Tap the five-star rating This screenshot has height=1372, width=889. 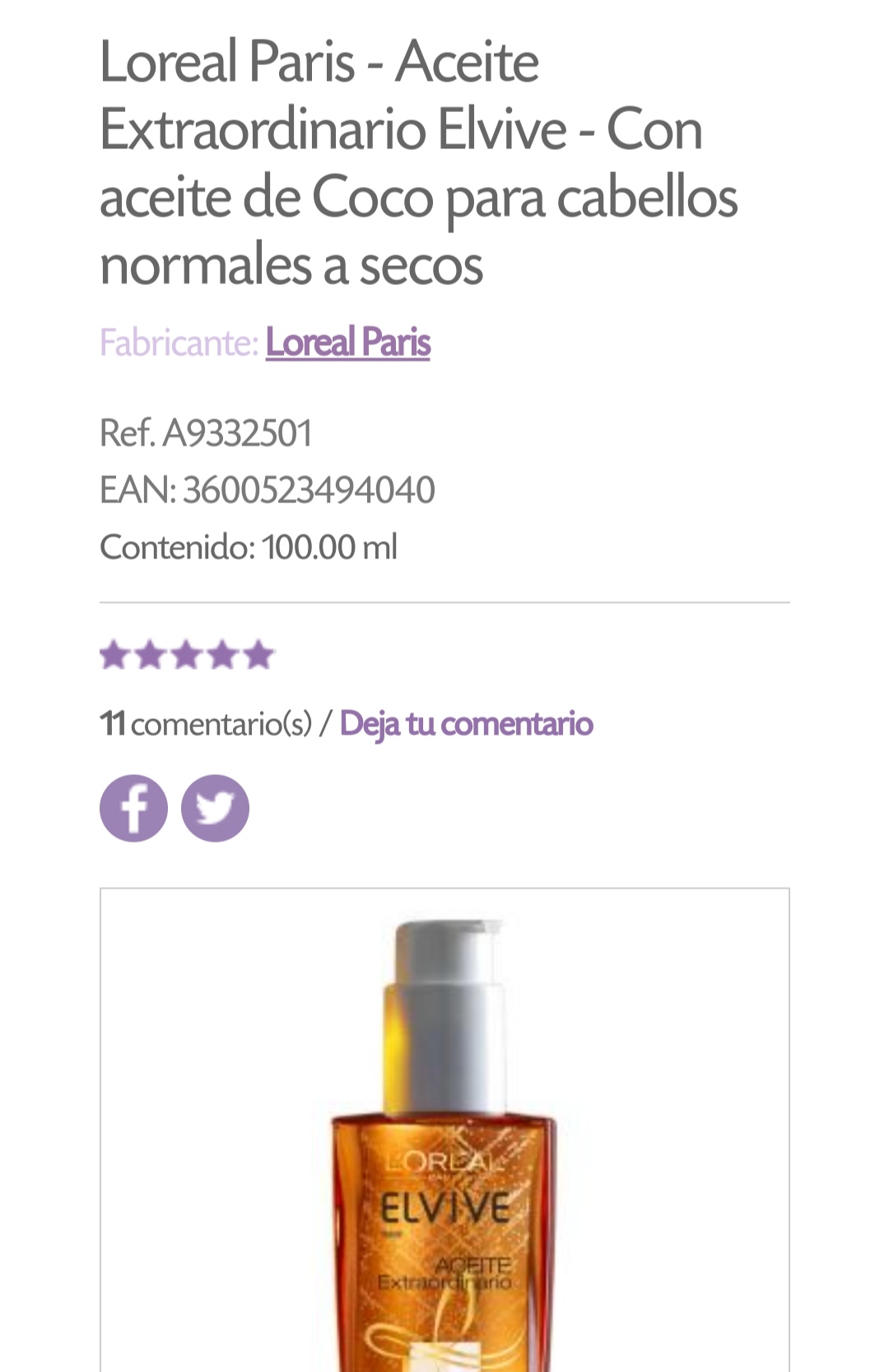(187, 656)
